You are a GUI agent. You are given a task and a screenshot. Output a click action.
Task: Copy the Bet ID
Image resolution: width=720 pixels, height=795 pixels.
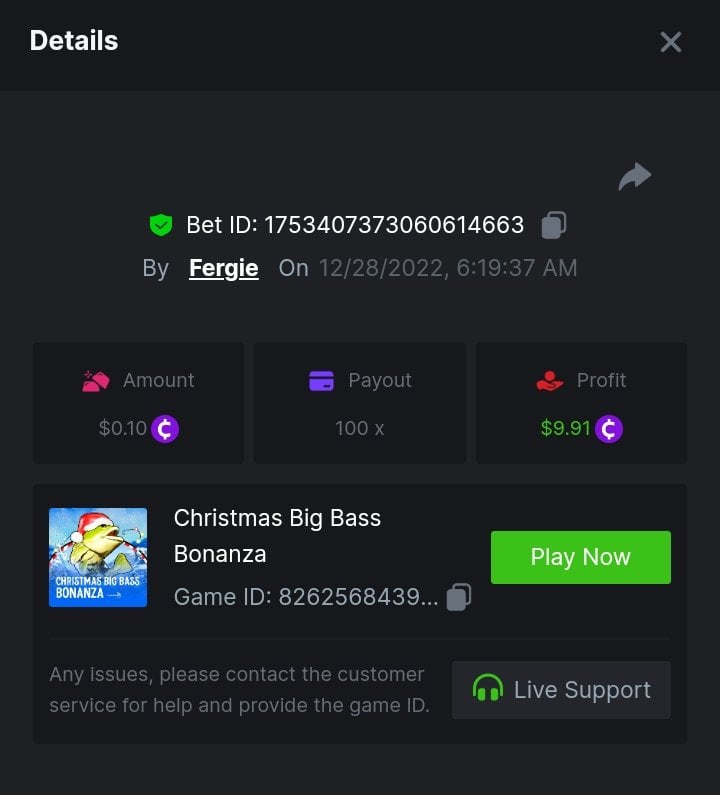553,225
